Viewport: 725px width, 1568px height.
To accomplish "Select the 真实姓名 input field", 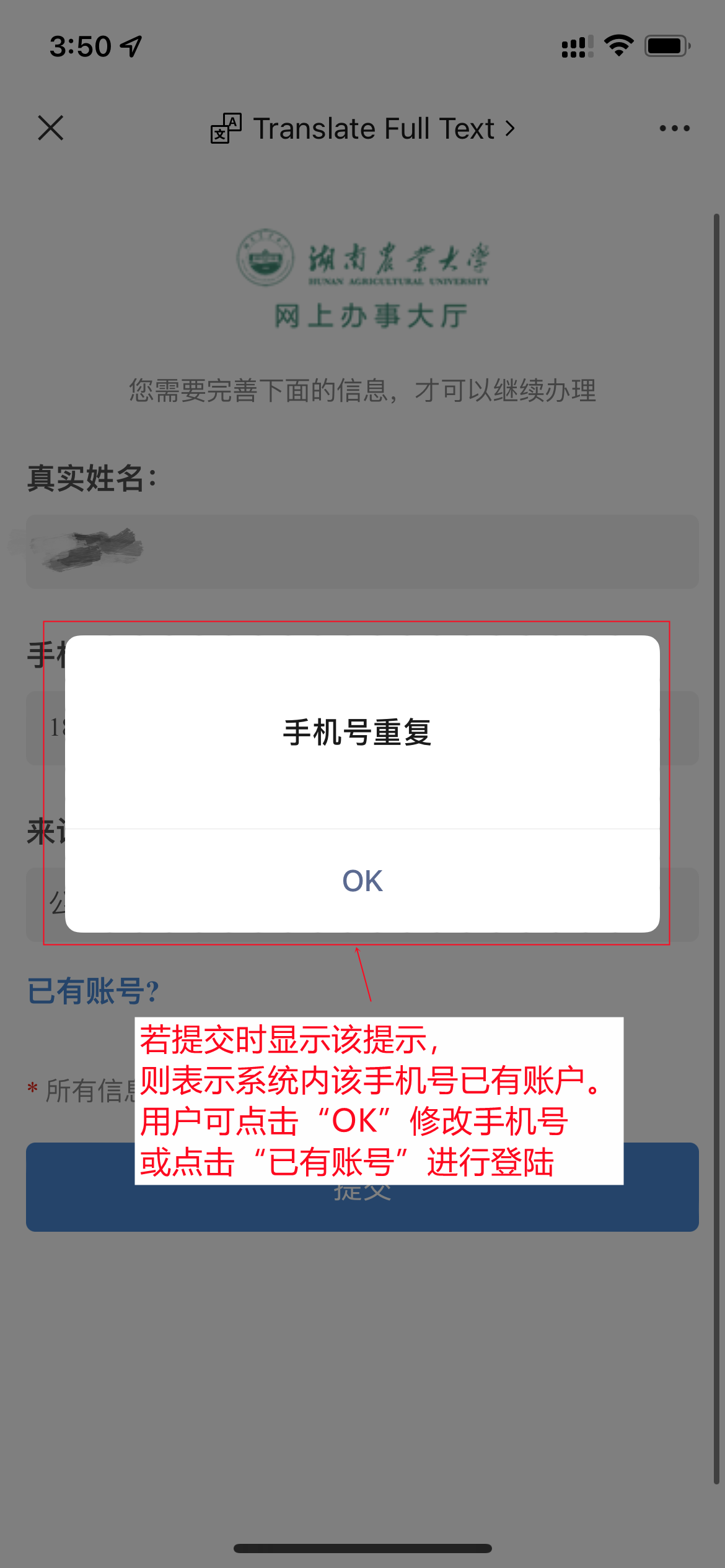I will click(362, 551).
